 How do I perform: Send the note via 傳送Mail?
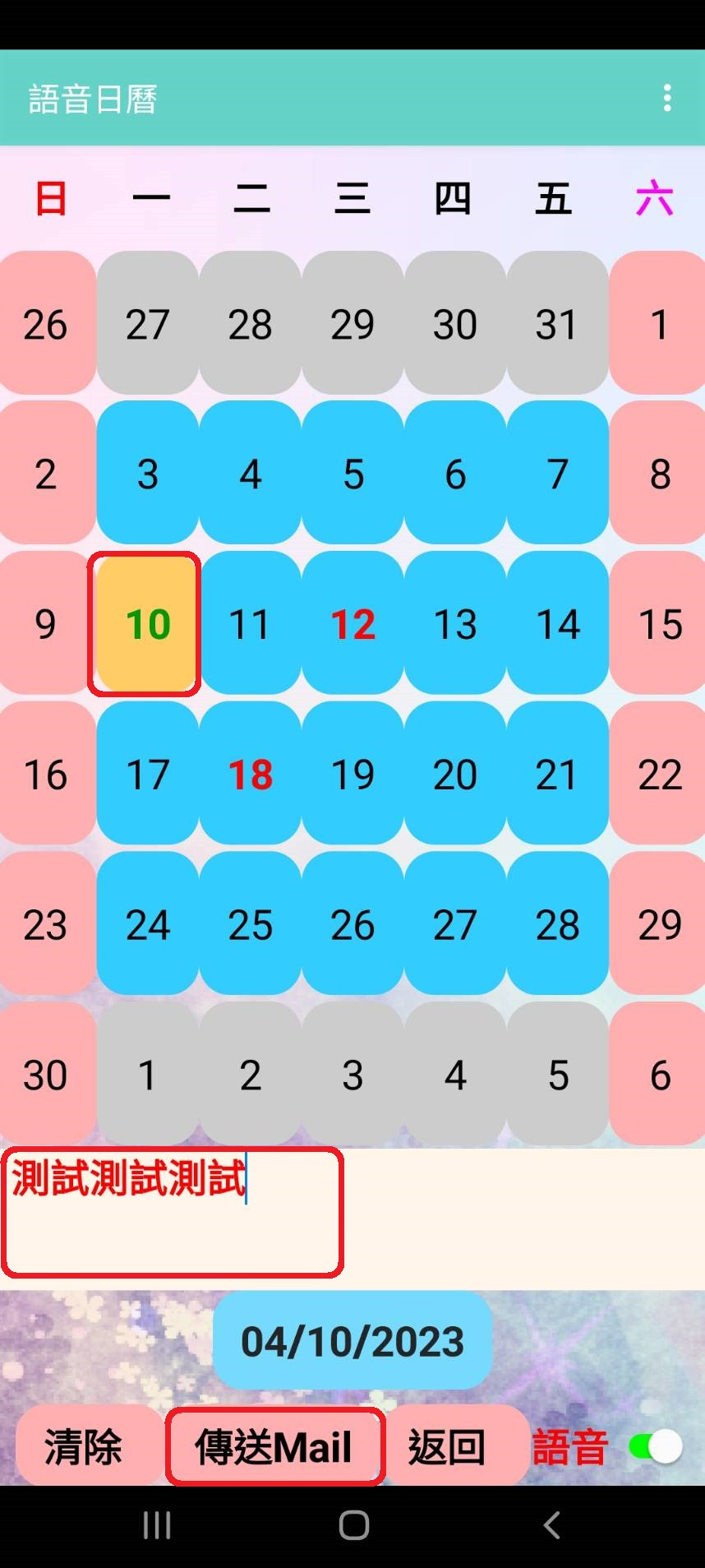click(x=274, y=1446)
